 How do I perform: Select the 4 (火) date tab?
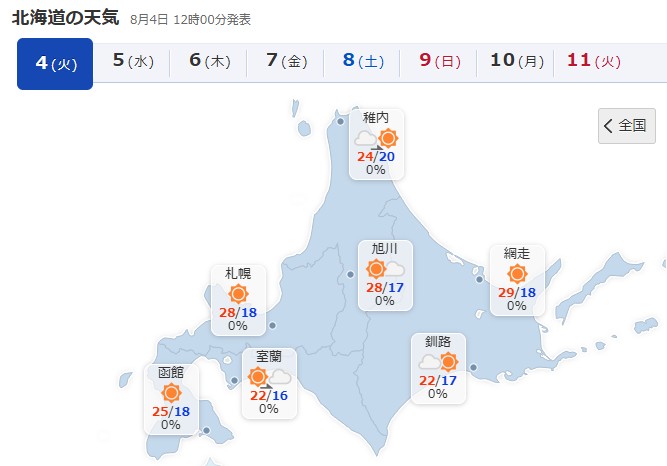coord(55,64)
